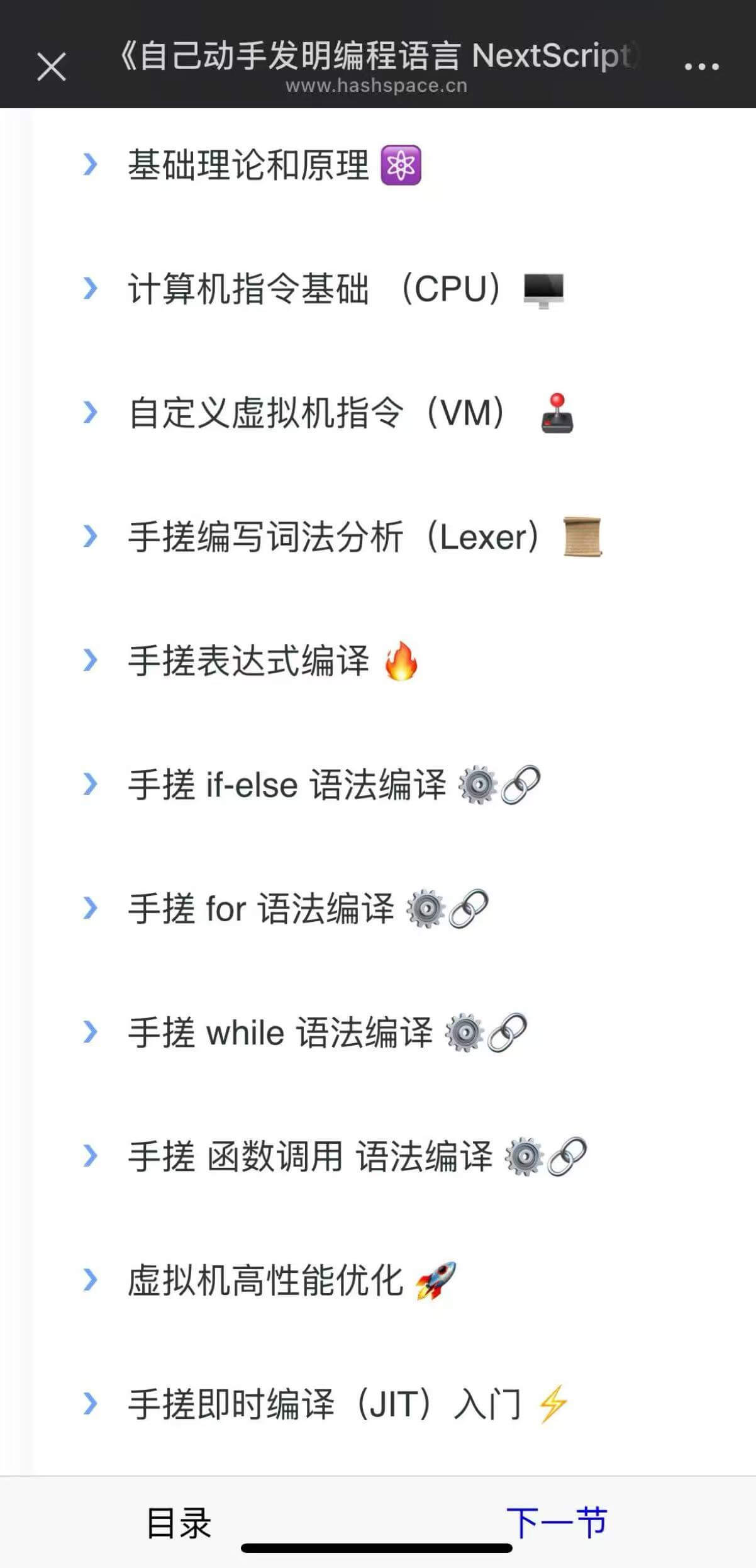Expand 手搓编写词法分析 (Lexer) chapter
The image size is (756, 1568).
pos(91,537)
